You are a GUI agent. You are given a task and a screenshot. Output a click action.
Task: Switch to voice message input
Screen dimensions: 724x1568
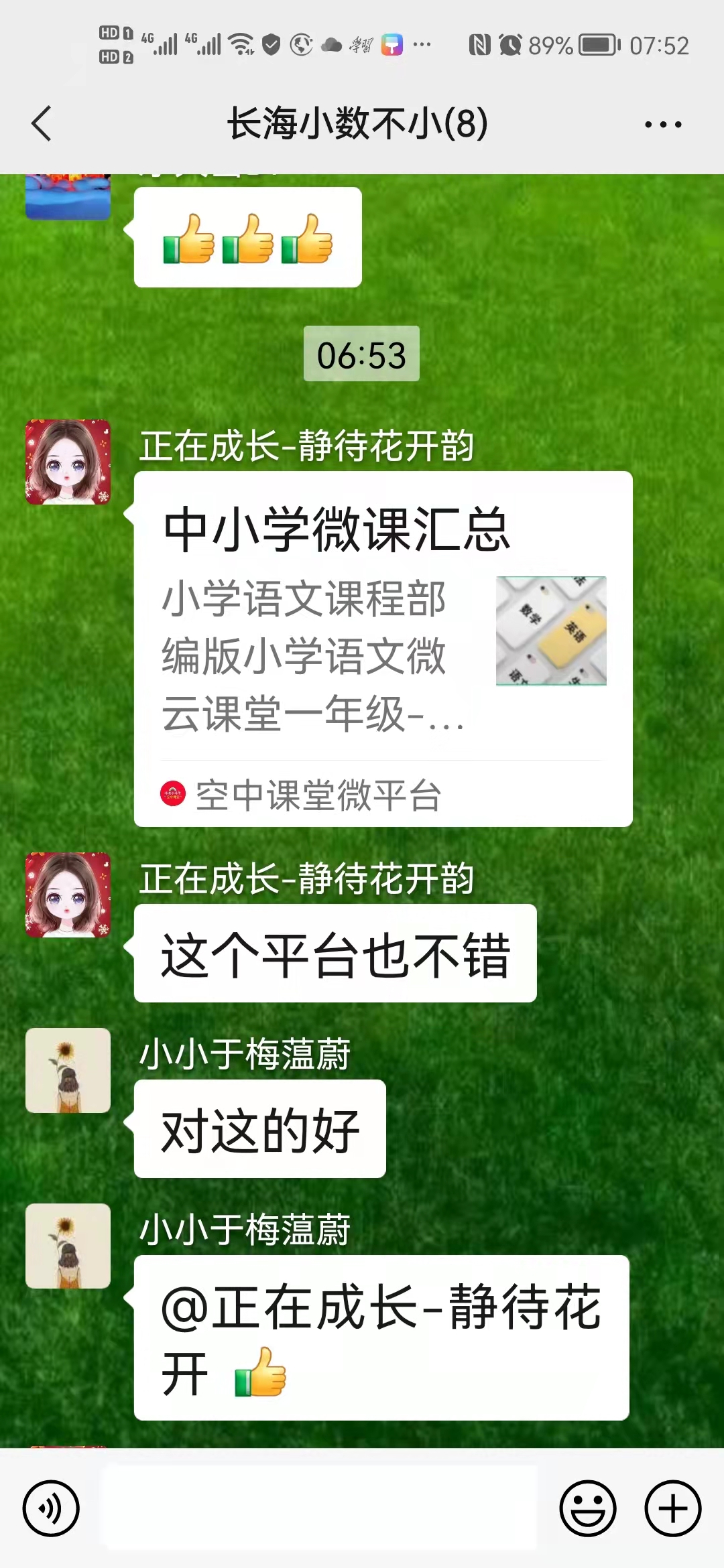pos(51,1508)
